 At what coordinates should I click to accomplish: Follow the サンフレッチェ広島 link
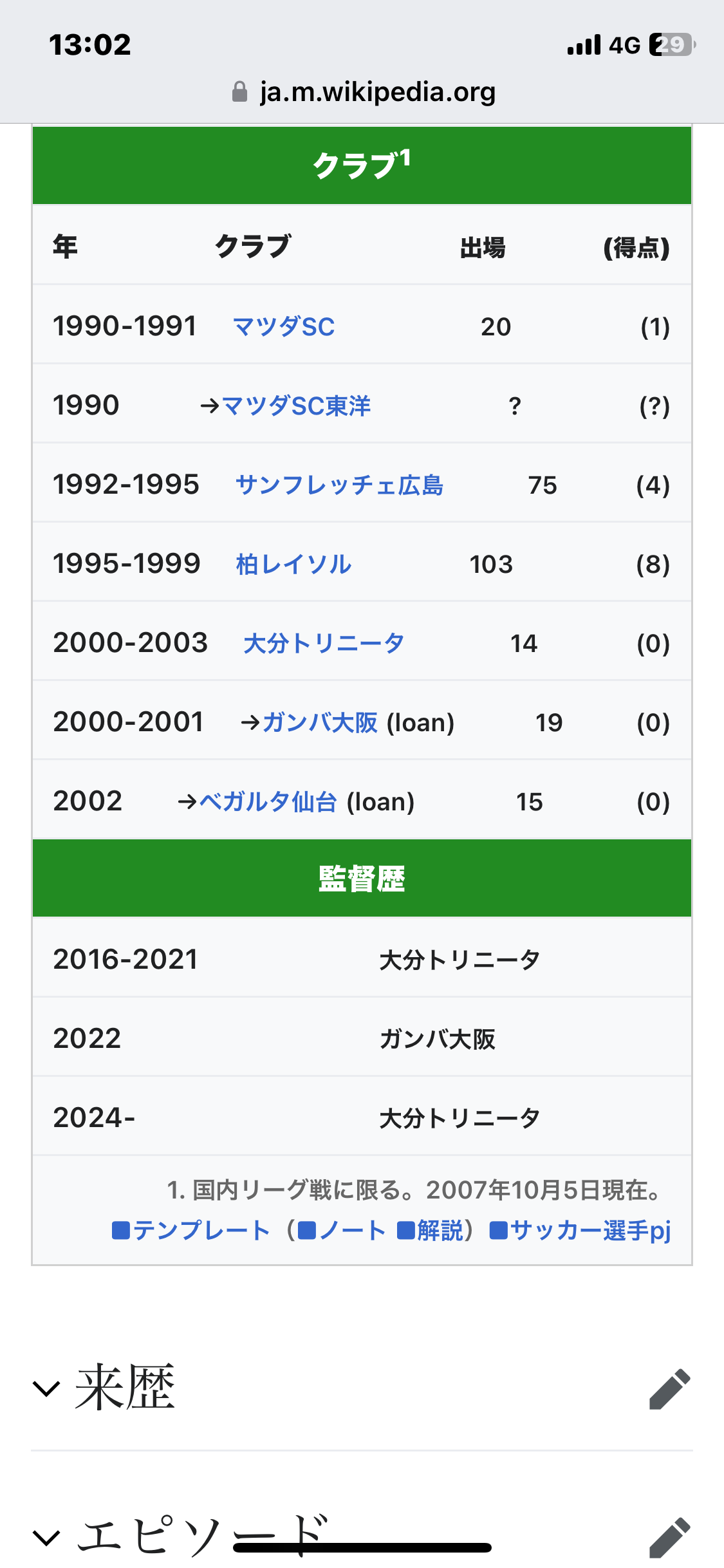coord(339,485)
